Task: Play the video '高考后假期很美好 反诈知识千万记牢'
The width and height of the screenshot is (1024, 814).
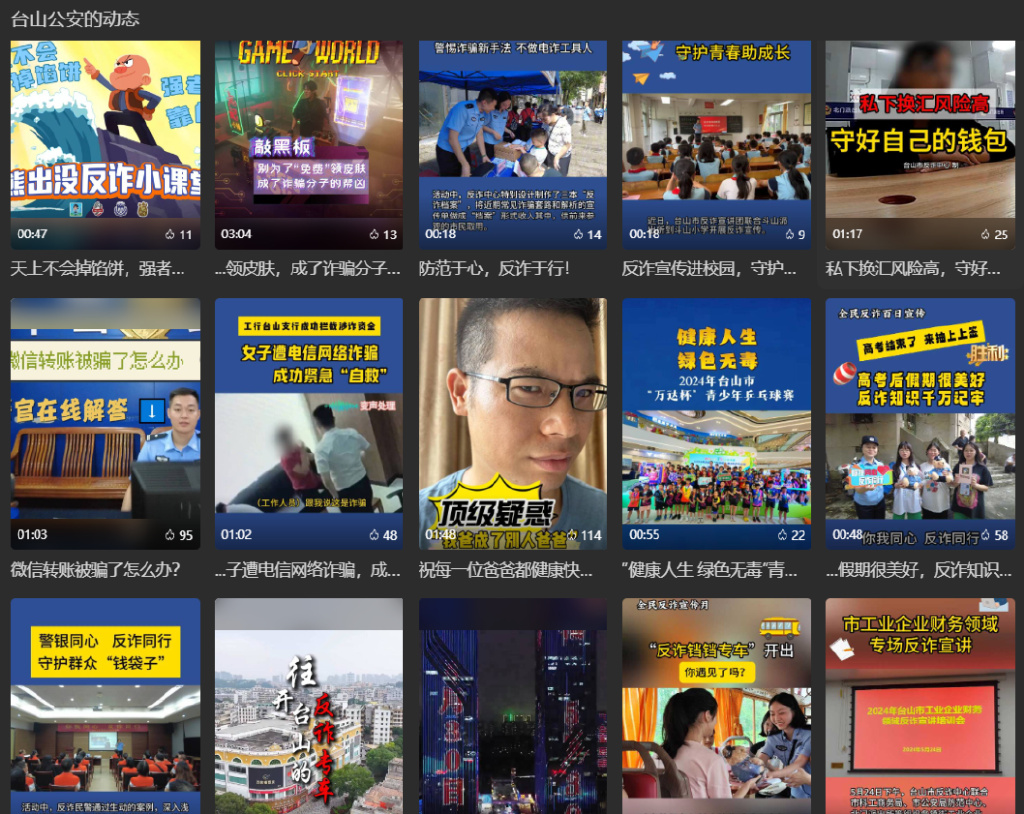Action: pyautogui.click(x=920, y=423)
